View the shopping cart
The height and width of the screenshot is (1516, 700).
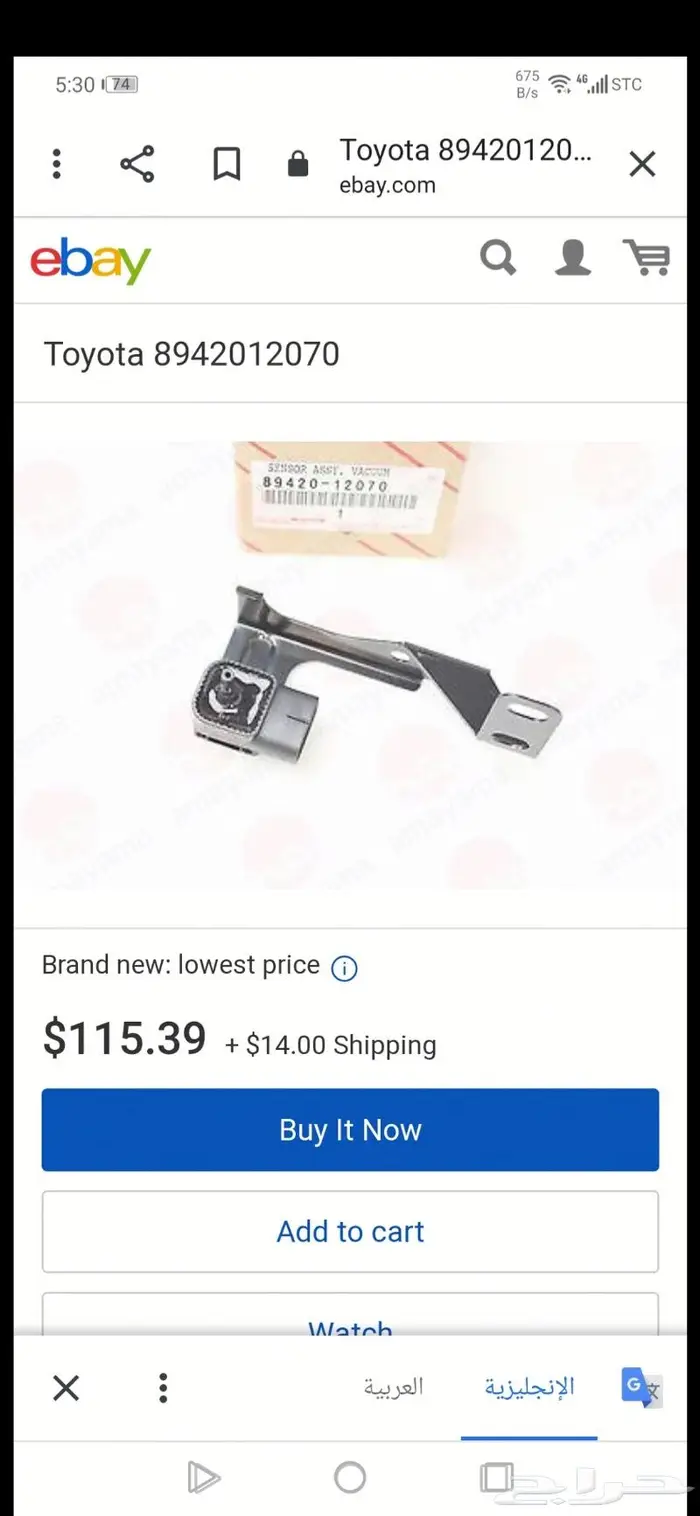[x=646, y=258]
